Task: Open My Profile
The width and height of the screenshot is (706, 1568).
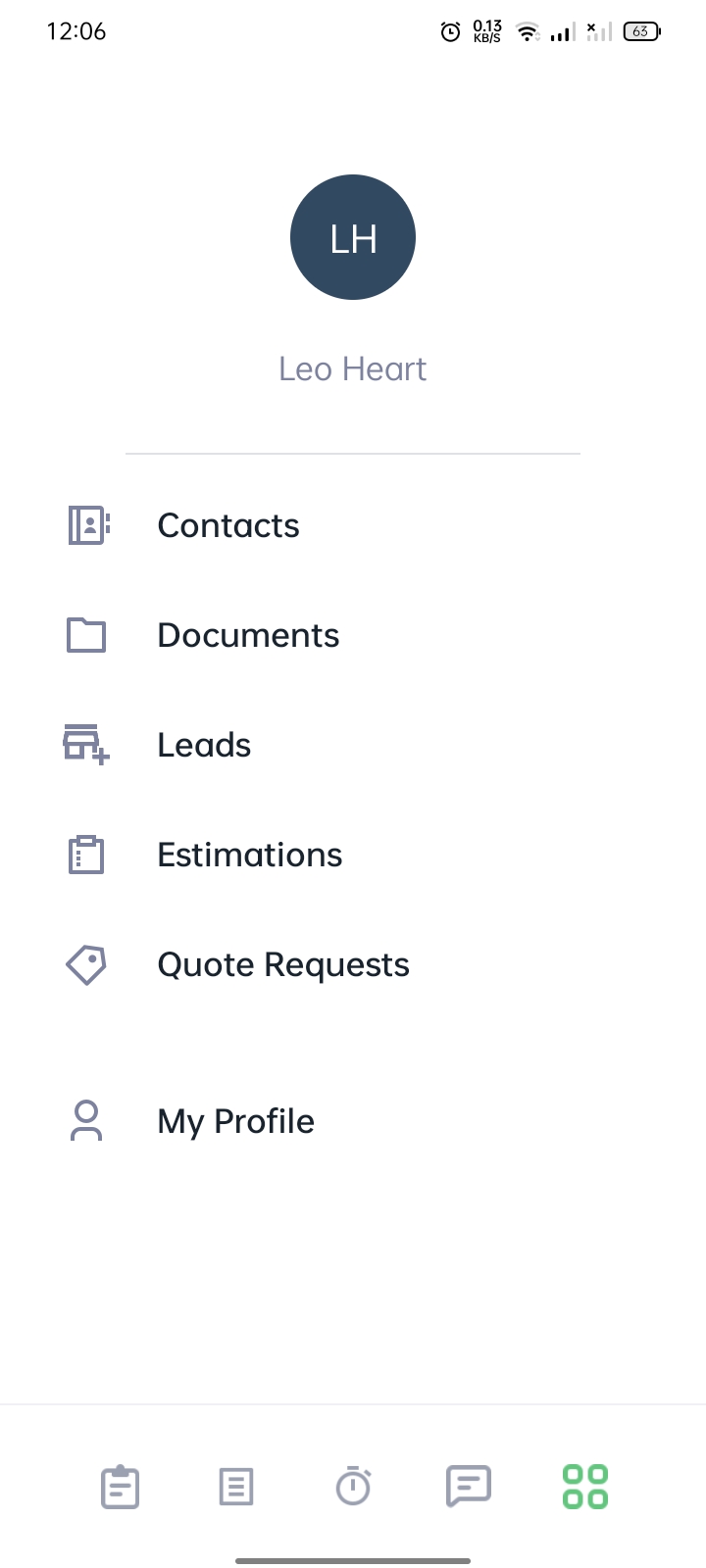Action: click(353, 1121)
